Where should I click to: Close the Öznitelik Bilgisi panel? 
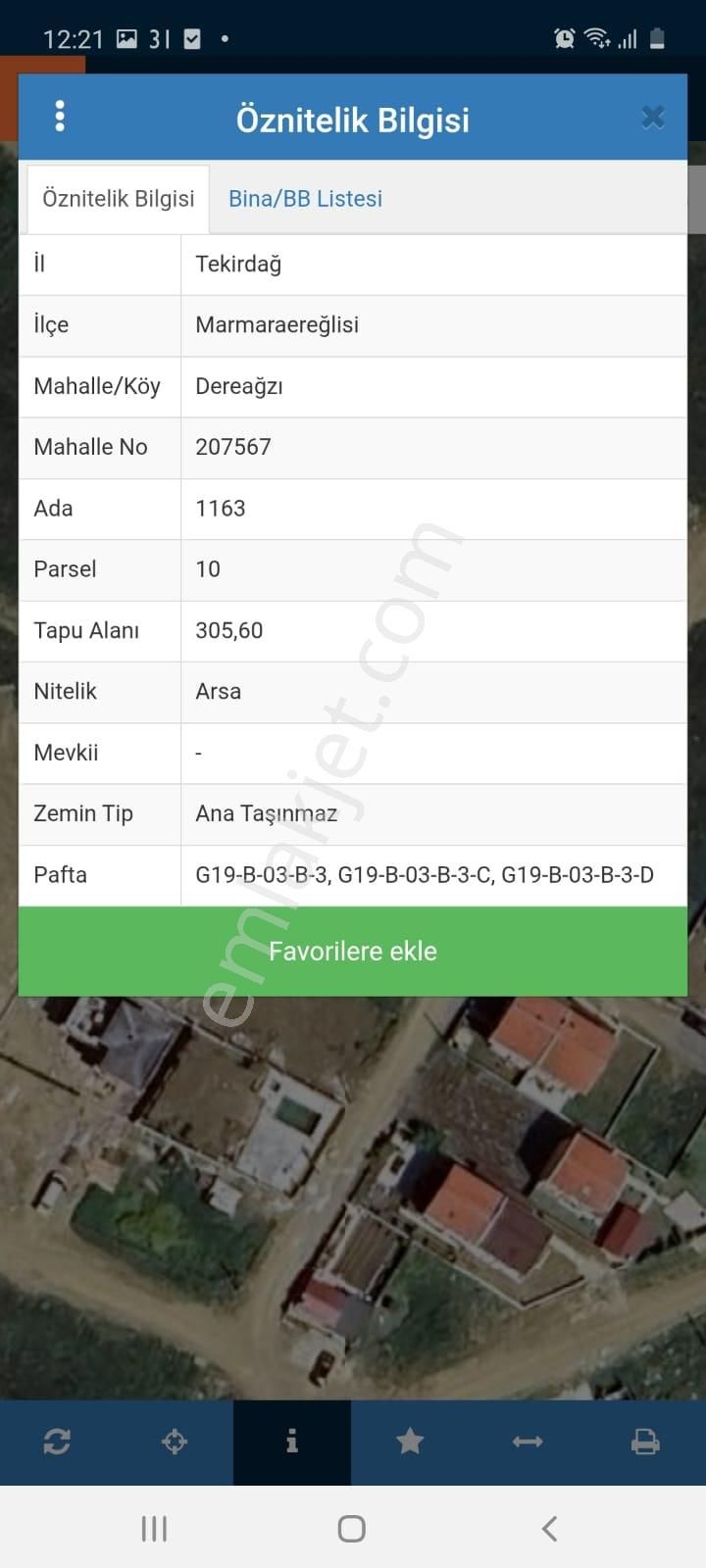(652, 116)
